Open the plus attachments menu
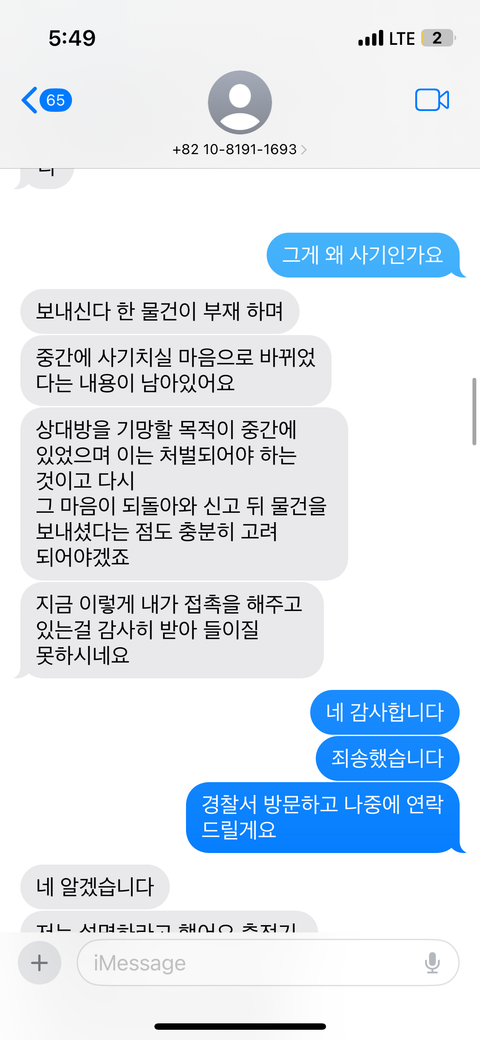This screenshot has height=1040, width=480. (x=39, y=962)
